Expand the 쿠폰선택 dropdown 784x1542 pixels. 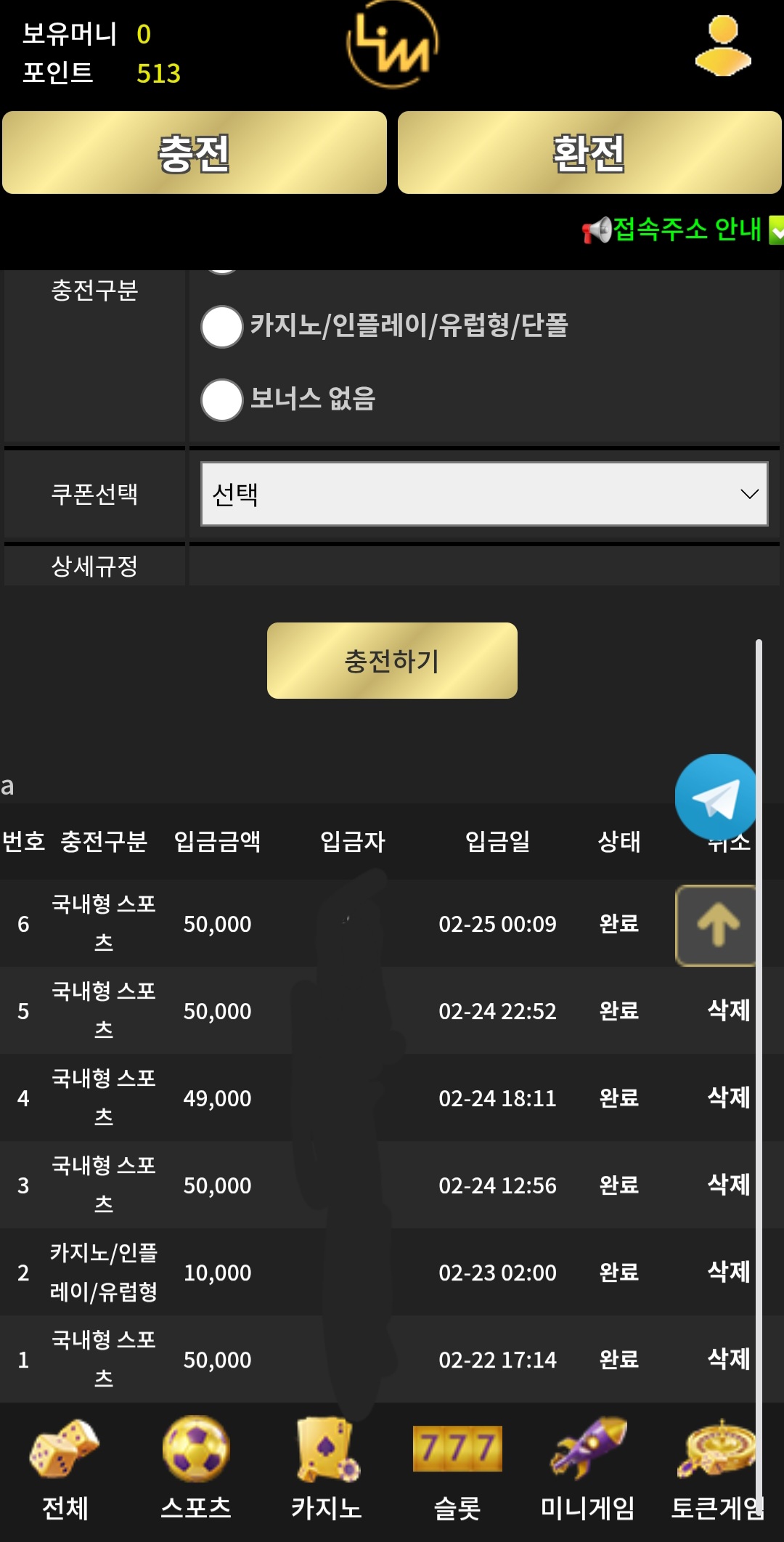click(484, 494)
